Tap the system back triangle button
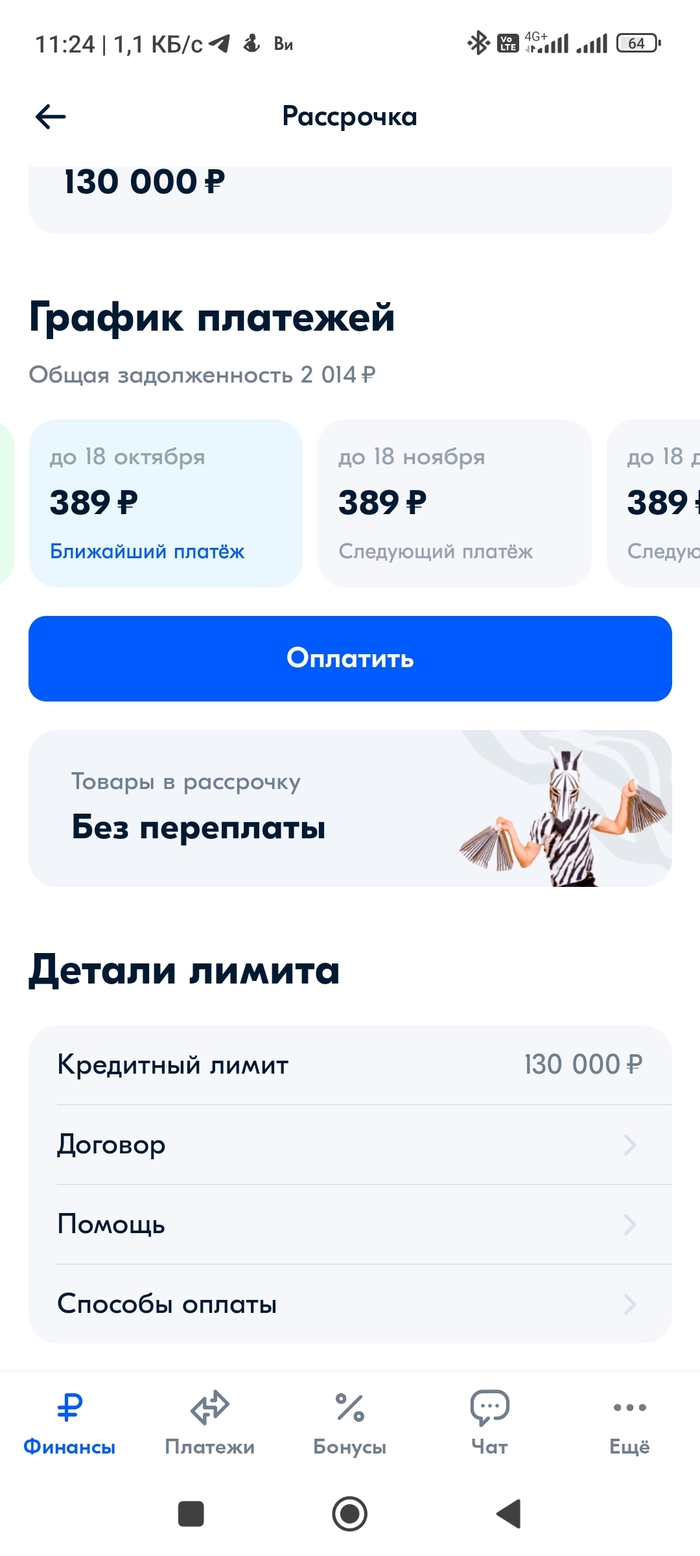The height and width of the screenshot is (1556, 700). 509,1513
